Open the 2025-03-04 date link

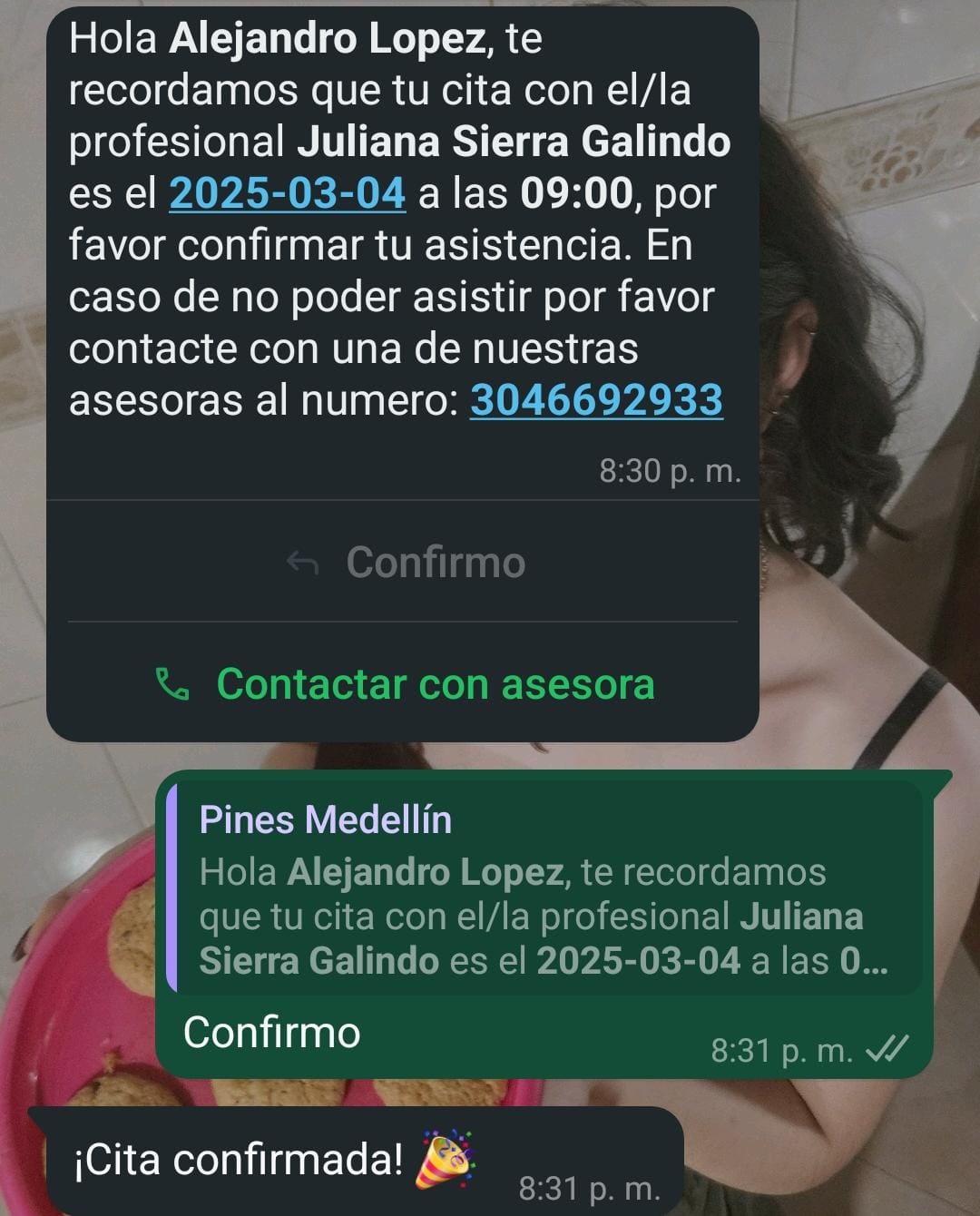tap(287, 194)
